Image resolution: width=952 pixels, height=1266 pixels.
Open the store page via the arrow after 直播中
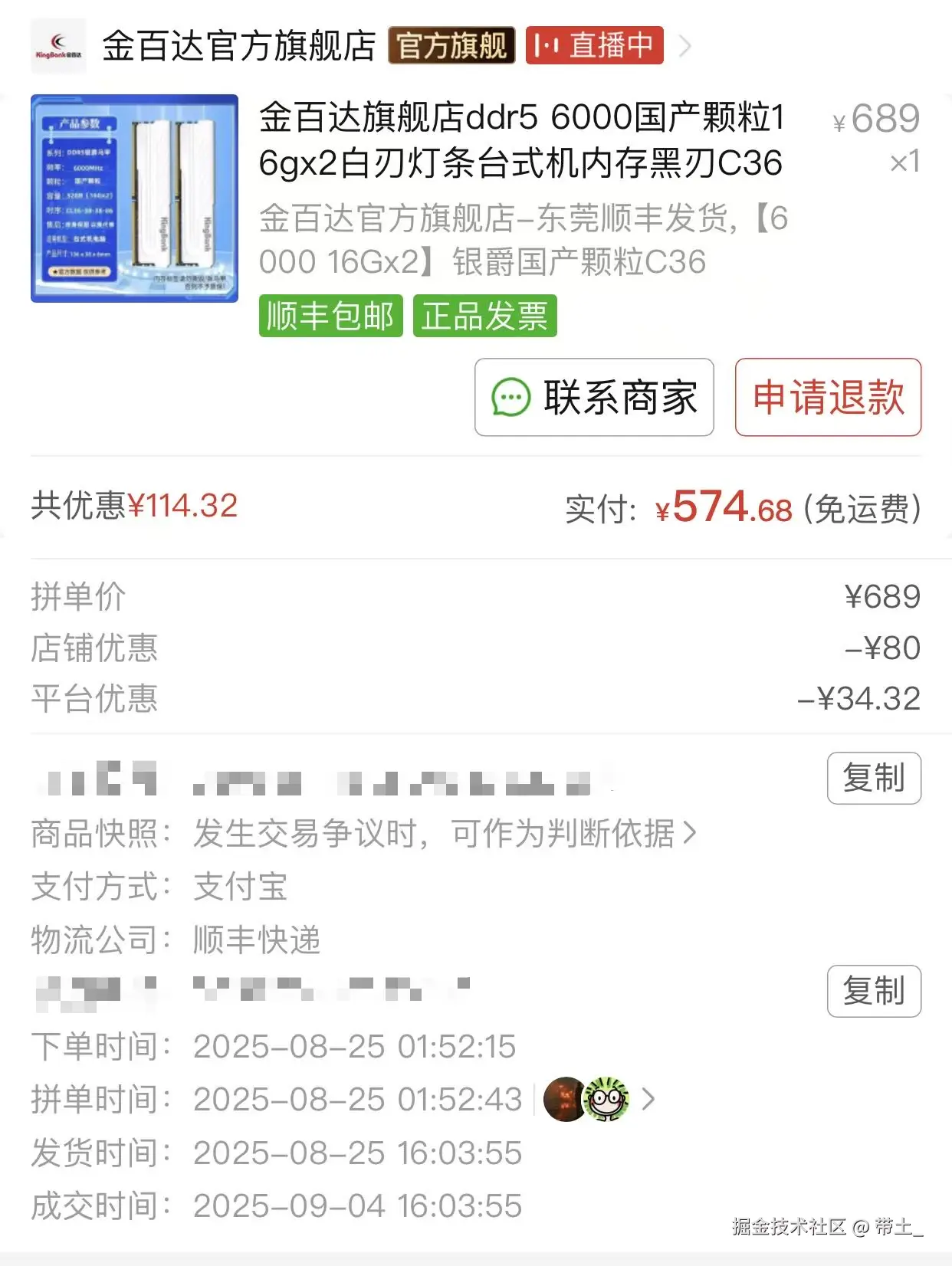[686, 46]
